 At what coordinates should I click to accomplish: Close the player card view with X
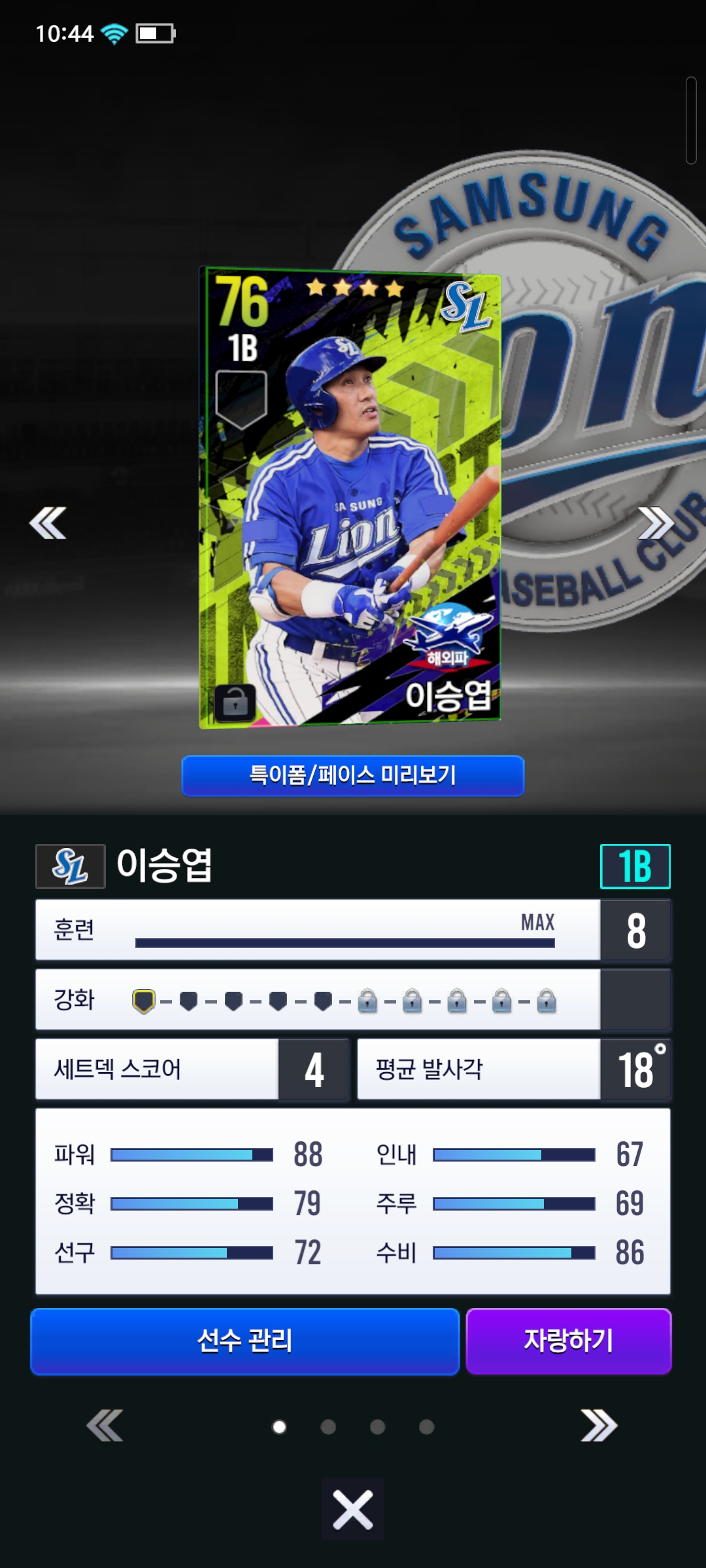click(x=353, y=1509)
